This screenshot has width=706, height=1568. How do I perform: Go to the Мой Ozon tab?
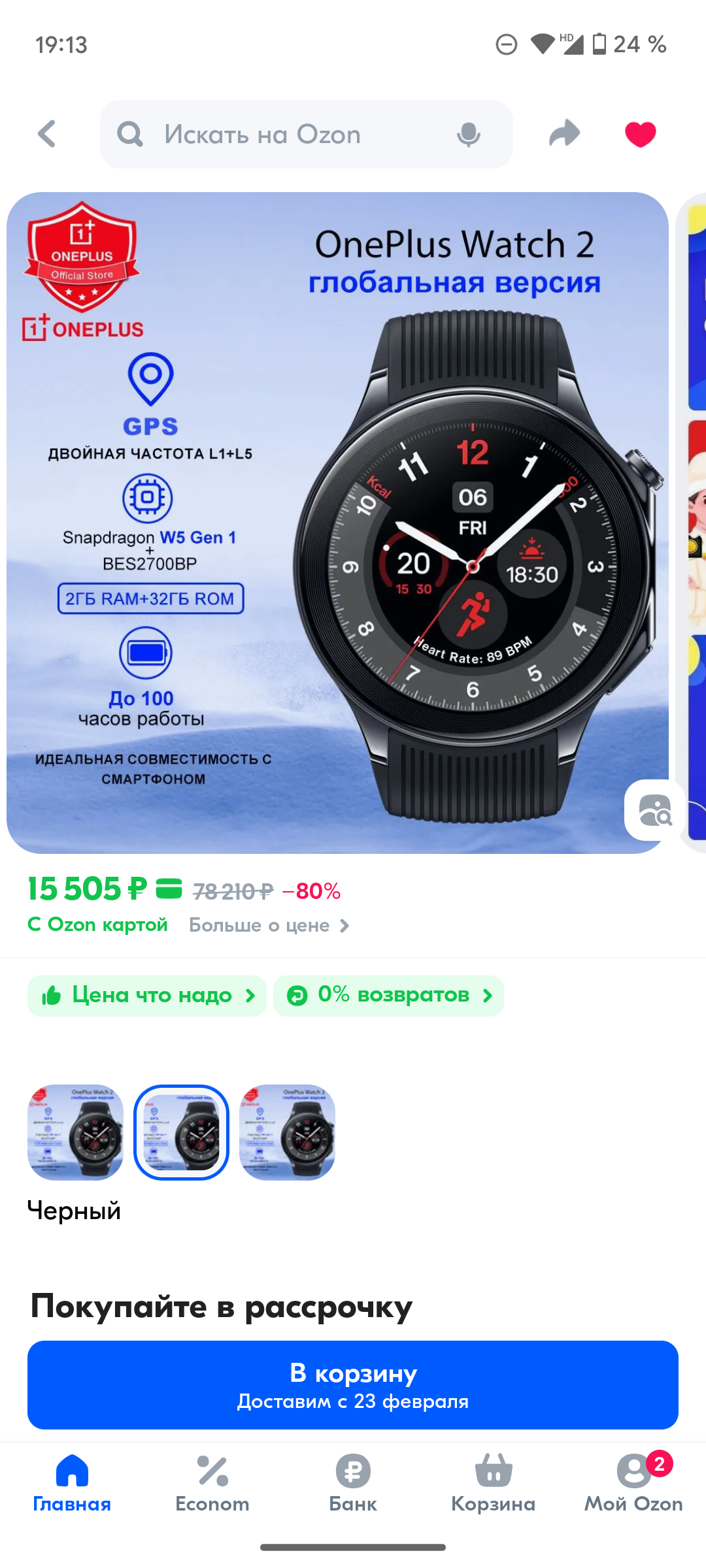coord(633,1484)
